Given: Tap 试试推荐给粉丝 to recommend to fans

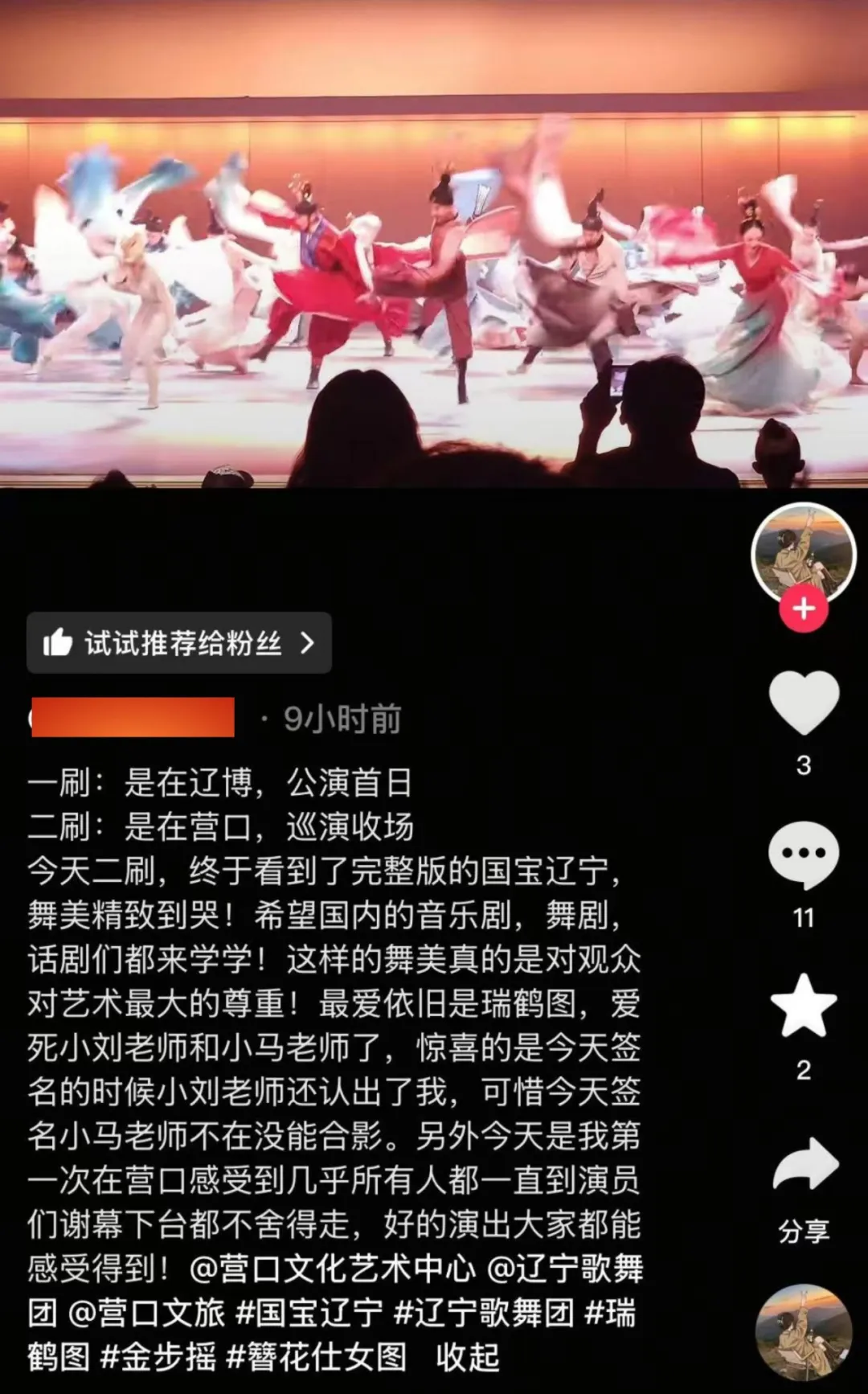Looking at the screenshot, I should click(179, 643).
